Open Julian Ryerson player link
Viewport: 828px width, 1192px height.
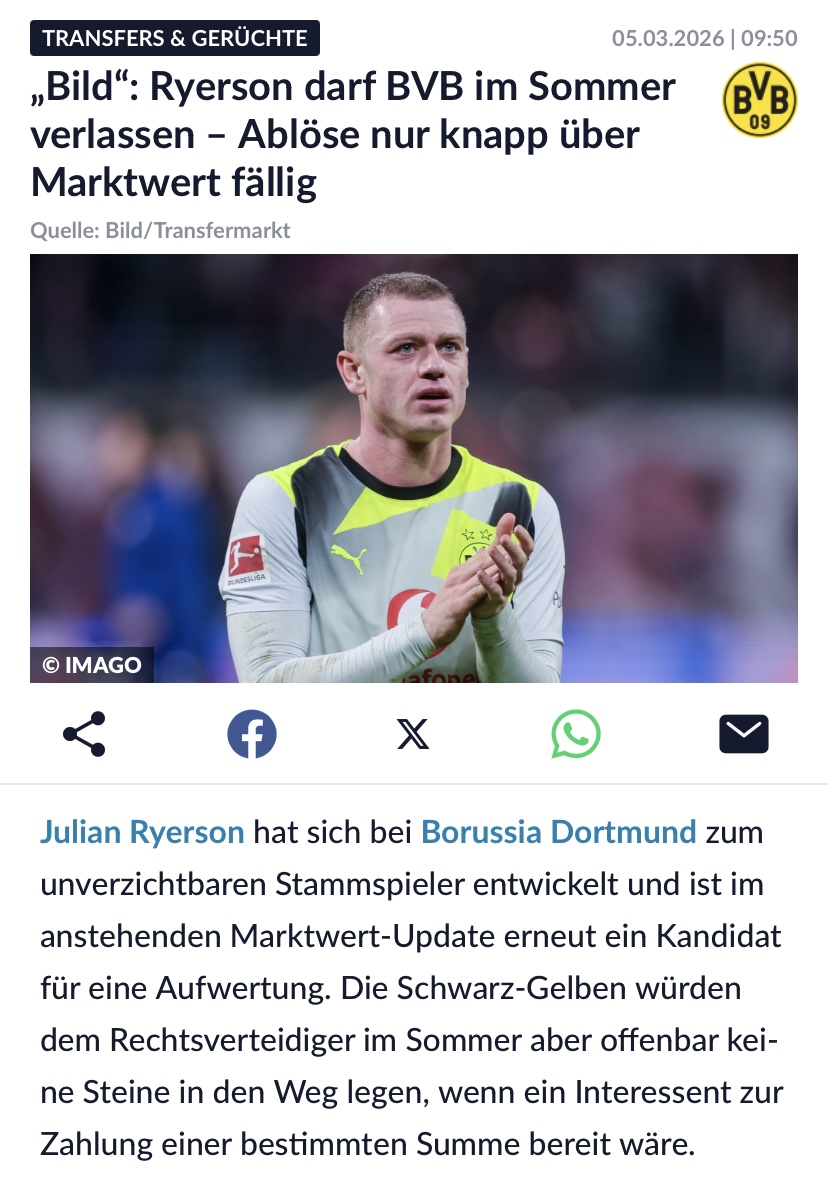142,832
